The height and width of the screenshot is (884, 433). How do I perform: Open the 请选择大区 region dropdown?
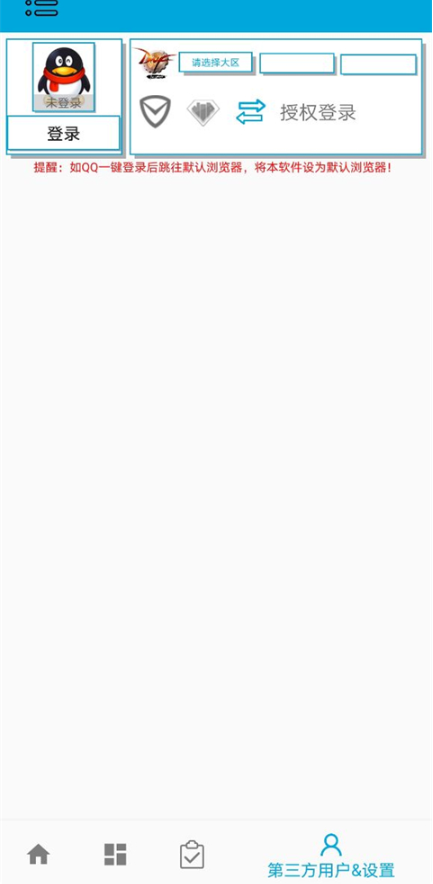[215, 62]
